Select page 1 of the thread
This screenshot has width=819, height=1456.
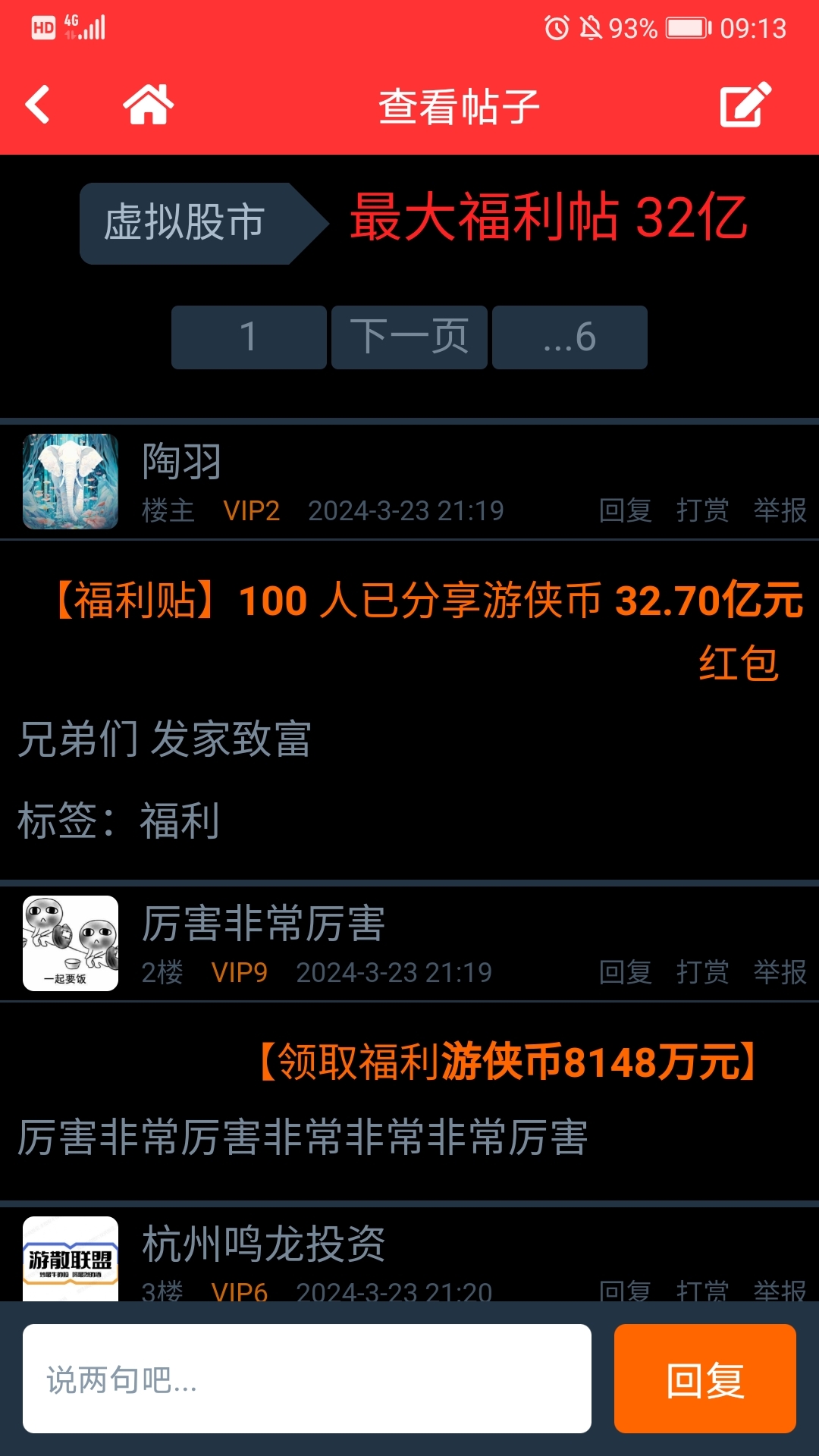[x=249, y=337]
